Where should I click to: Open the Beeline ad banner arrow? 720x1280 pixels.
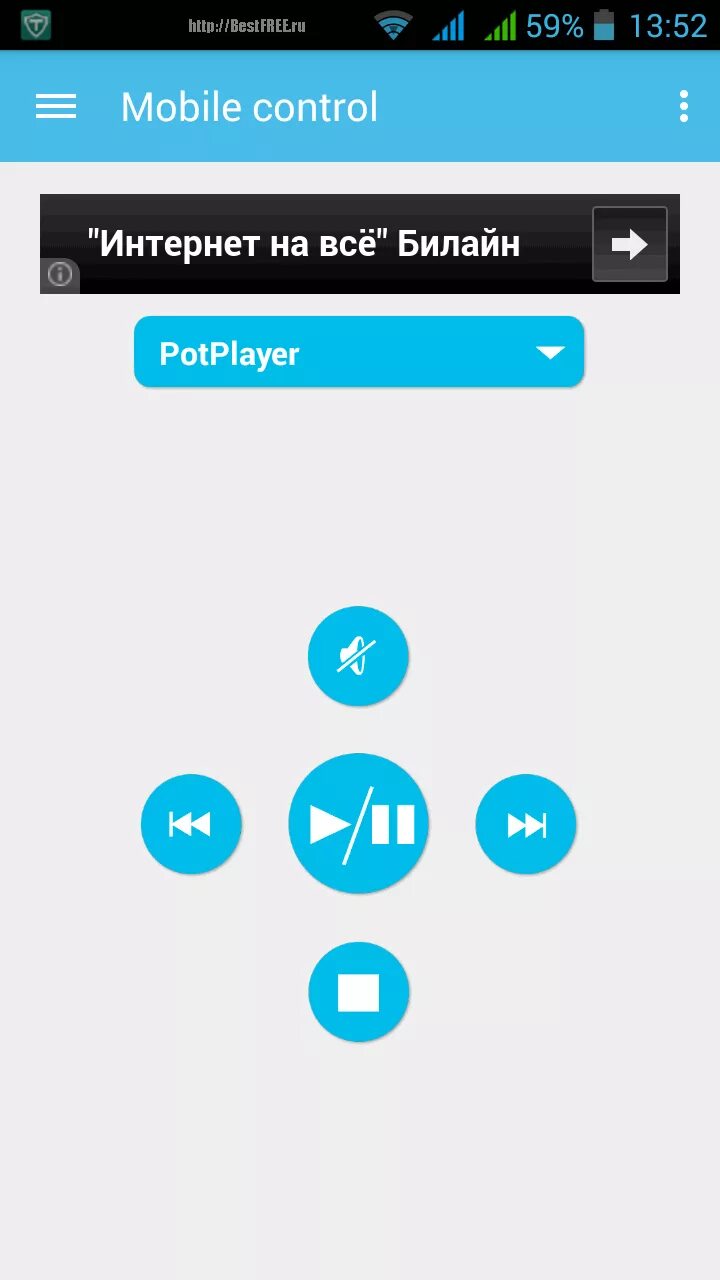pos(630,244)
